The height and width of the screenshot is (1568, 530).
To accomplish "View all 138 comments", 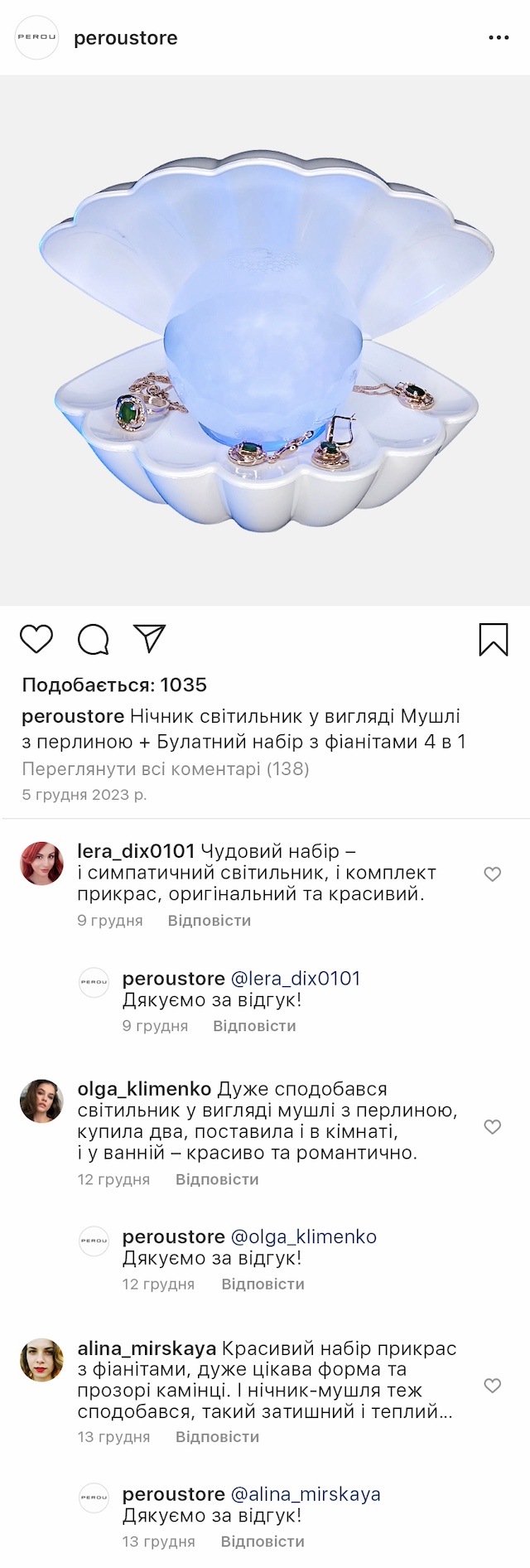I will click(x=166, y=769).
